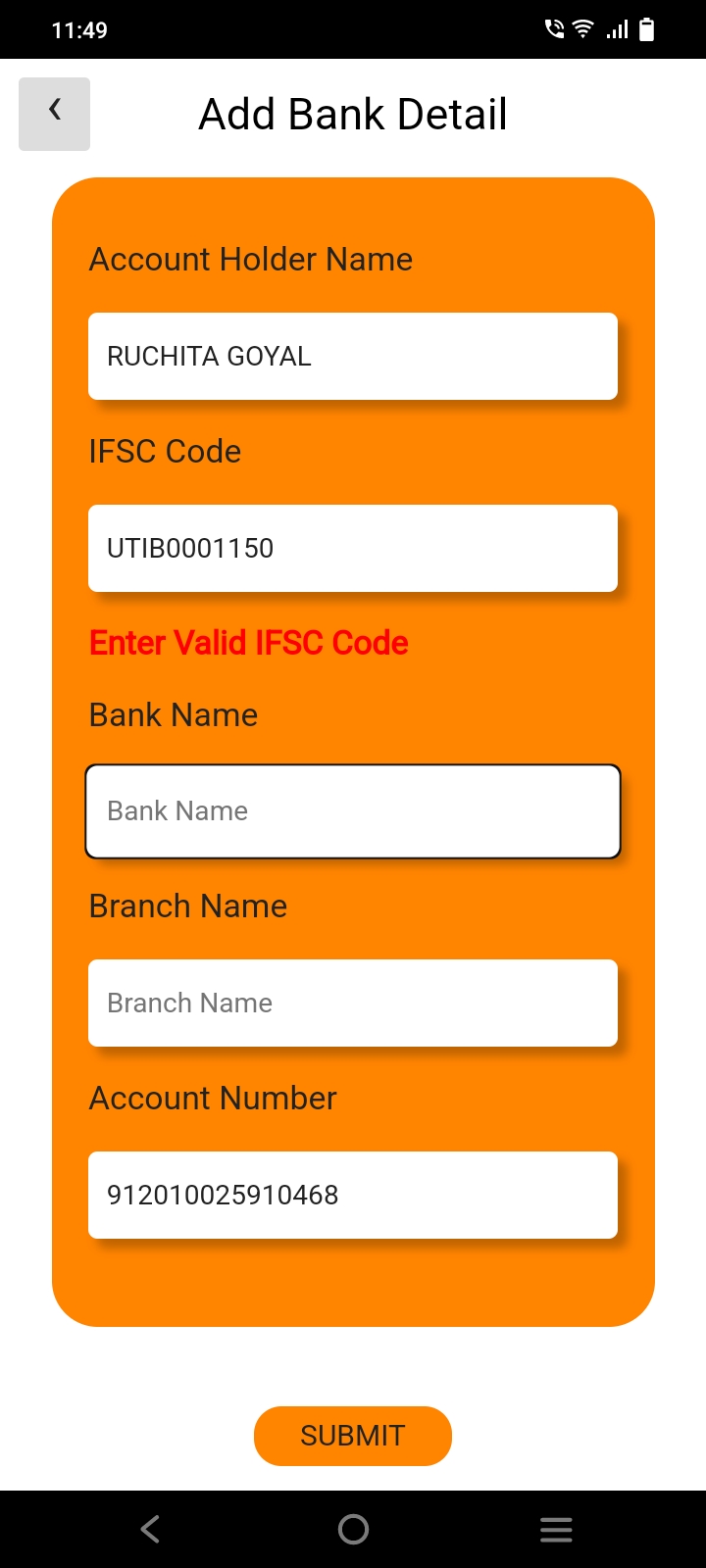Focus the Bank Name input field
Viewport: 706px width, 1568px height.
(x=353, y=811)
